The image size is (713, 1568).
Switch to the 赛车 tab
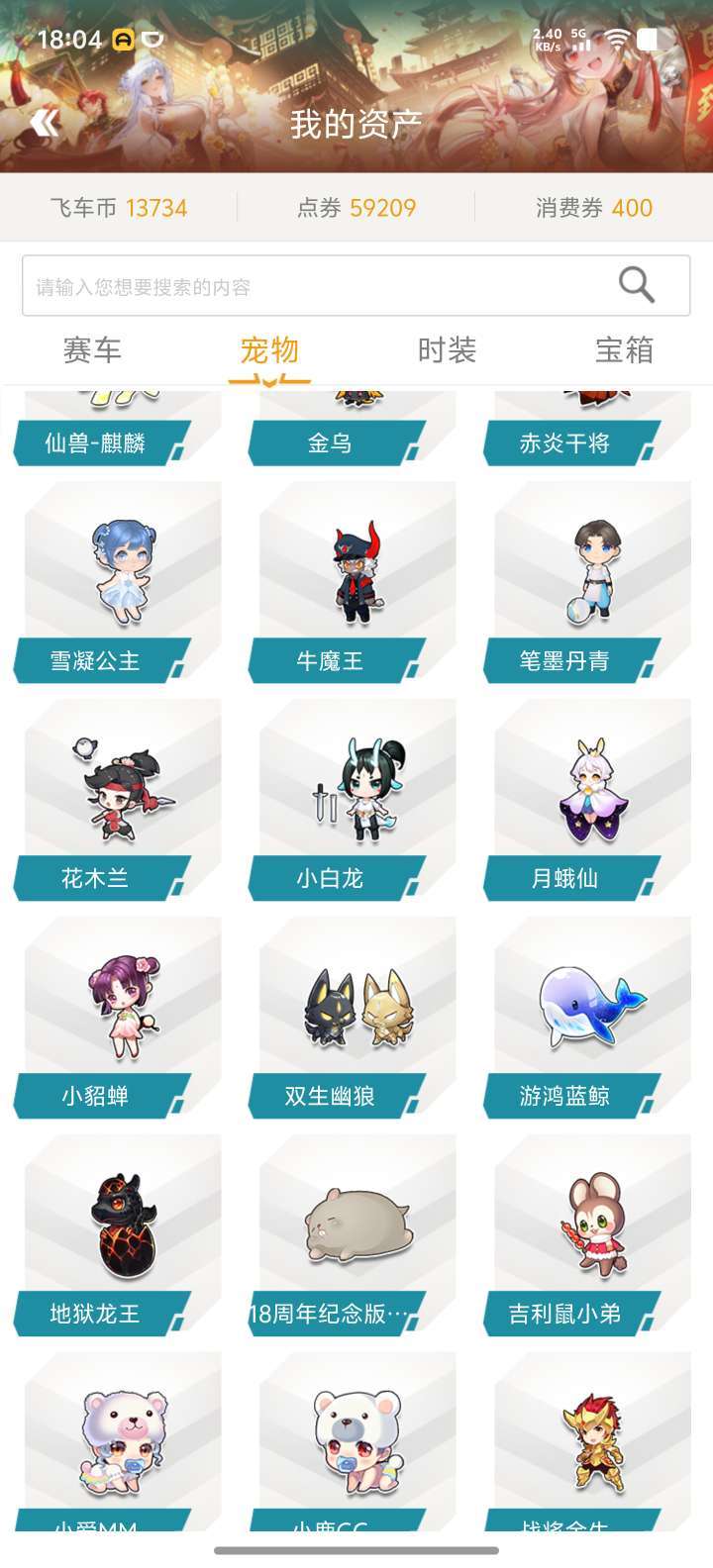[x=92, y=350]
